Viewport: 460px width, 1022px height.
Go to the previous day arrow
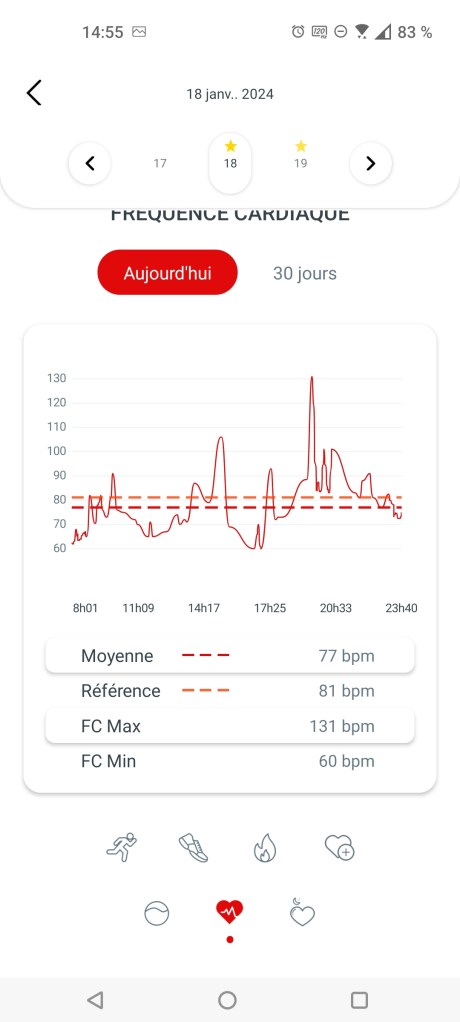click(90, 163)
